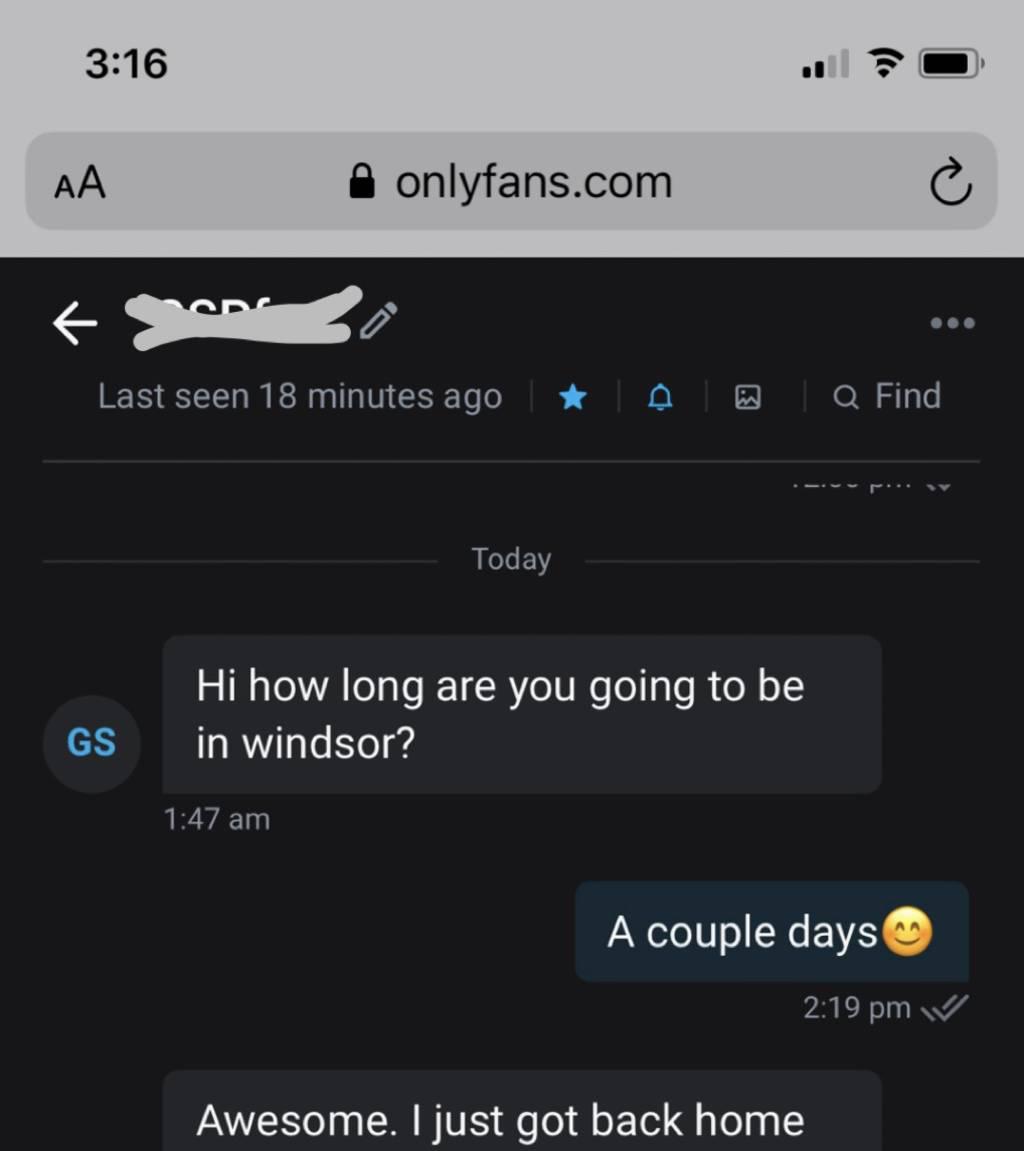This screenshot has height=1151, width=1024.
Task: Edit the chat's display name
Action: coord(379,319)
